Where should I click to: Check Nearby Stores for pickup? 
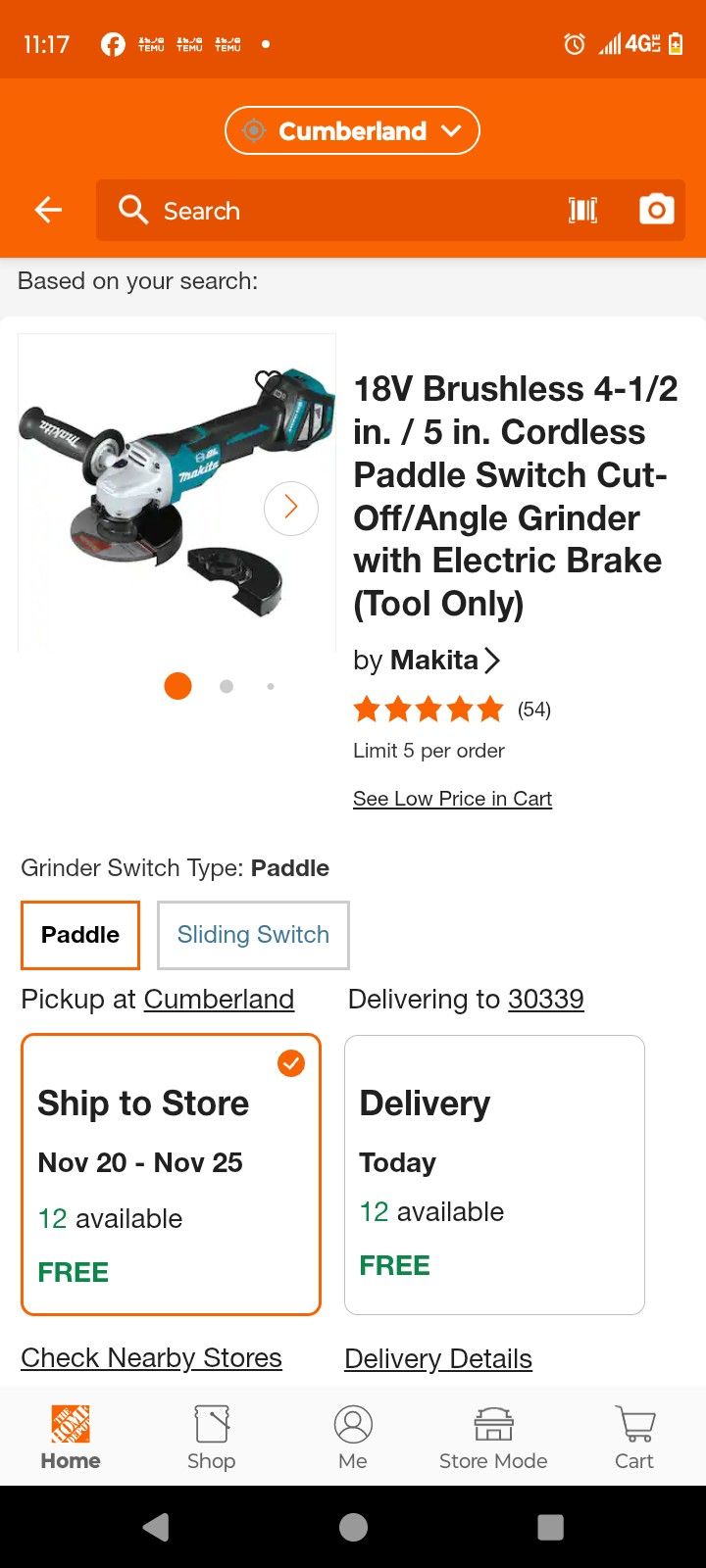[150, 1357]
